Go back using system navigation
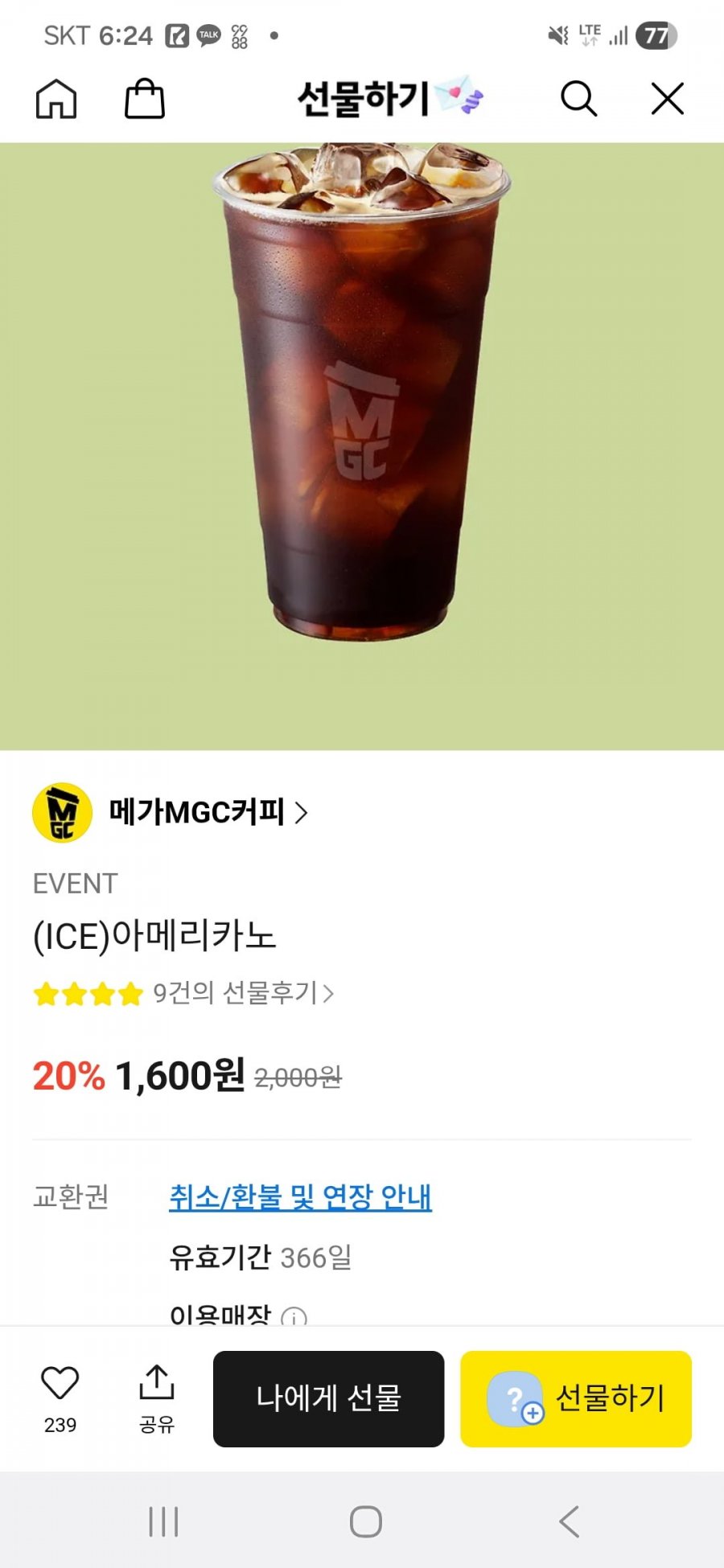 coord(569,1521)
